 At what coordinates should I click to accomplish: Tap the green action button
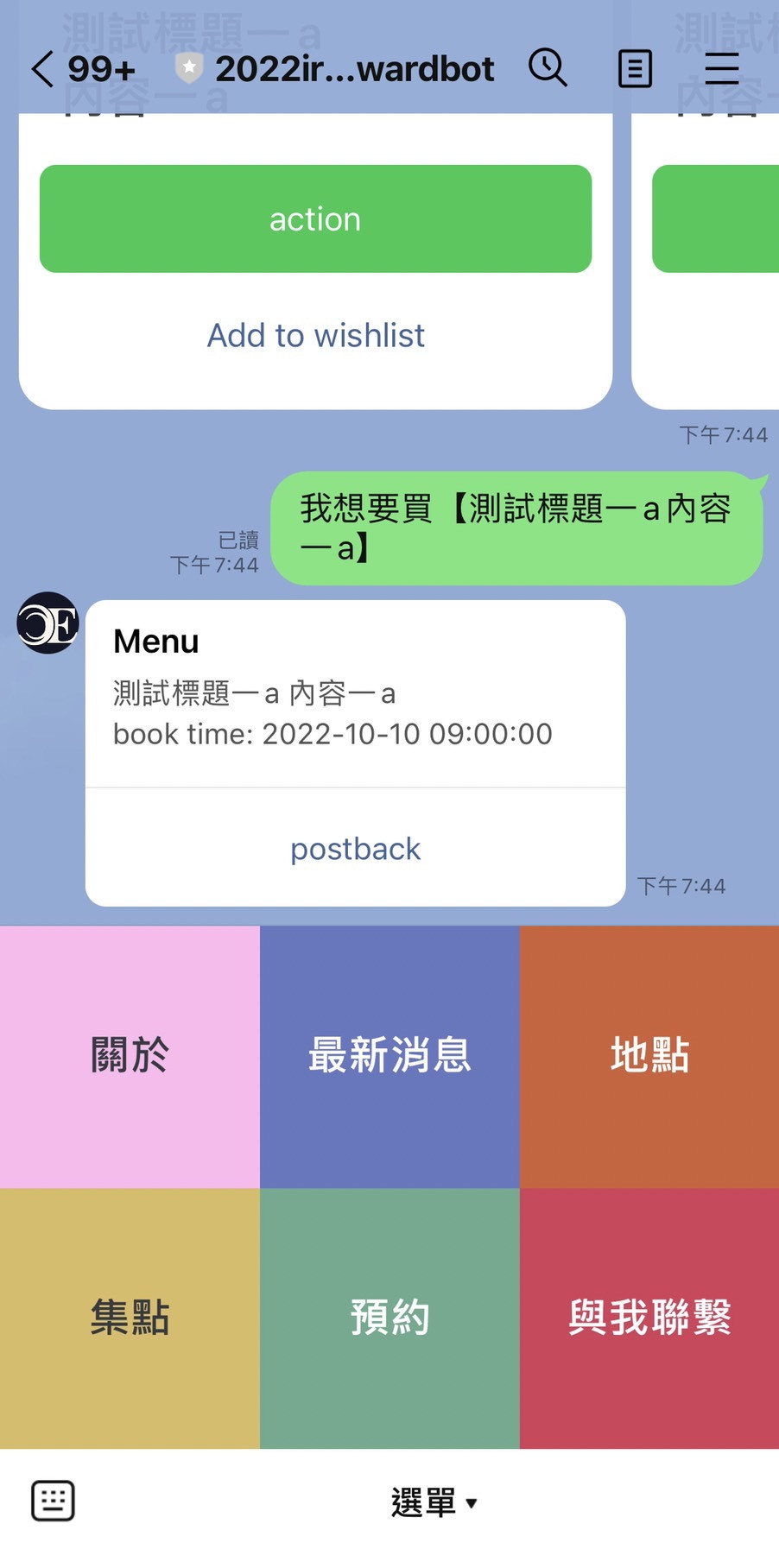coord(315,219)
